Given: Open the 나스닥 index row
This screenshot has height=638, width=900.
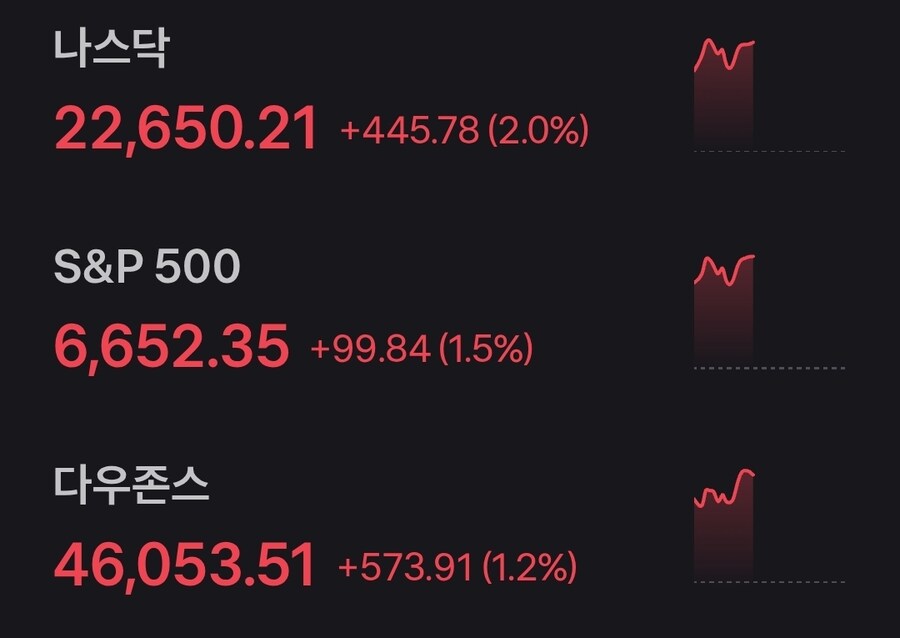Looking at the screenshot, I should (x=320, y=95).
